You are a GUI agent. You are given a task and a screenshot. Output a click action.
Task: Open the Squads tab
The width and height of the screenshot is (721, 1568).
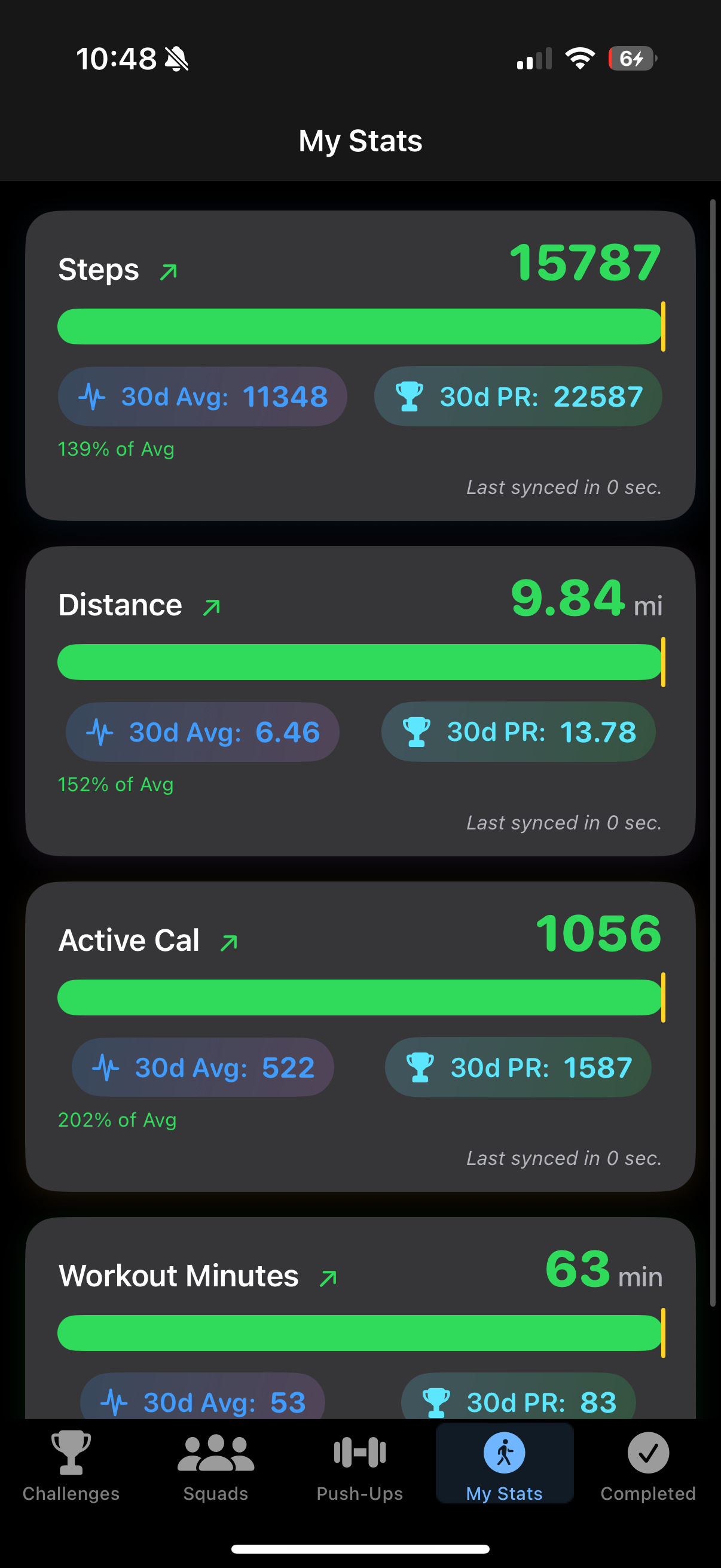(x=215, y=1466)
